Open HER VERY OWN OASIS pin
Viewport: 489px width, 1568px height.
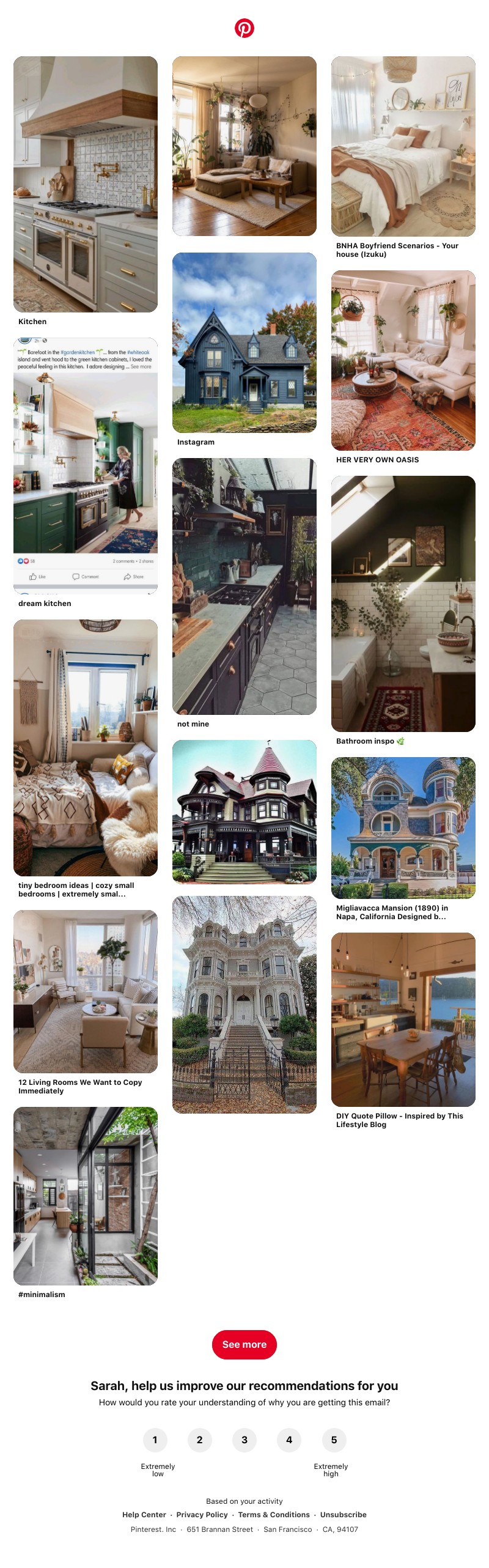click(403, 360)
